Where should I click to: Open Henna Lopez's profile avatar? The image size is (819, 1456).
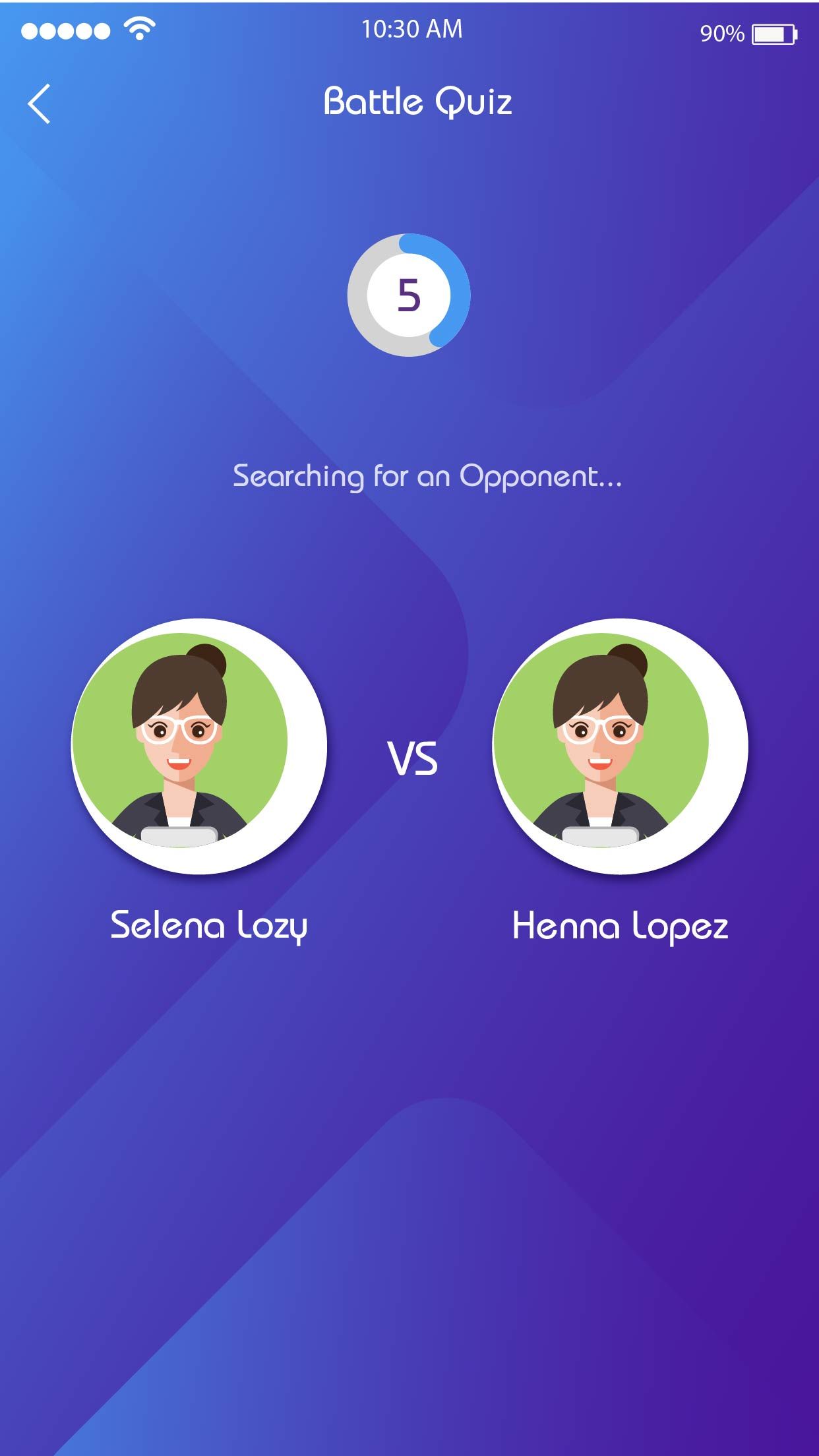point(620,745)
